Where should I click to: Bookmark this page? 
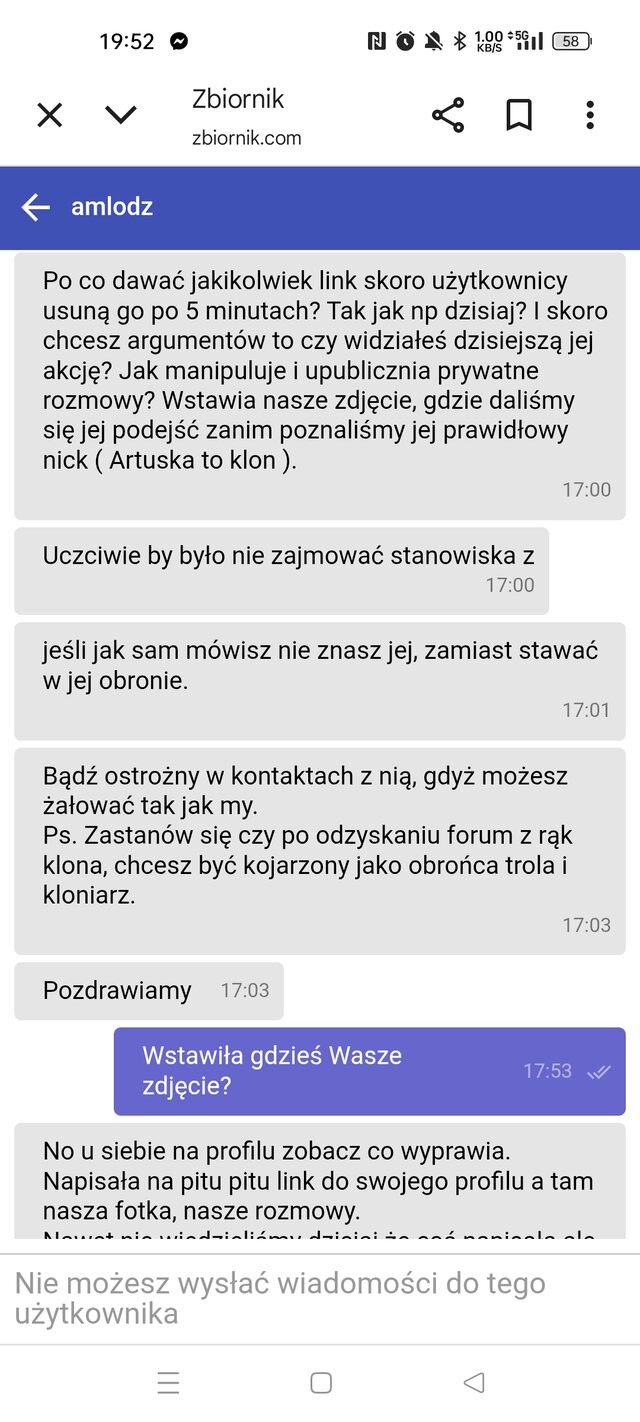point(518,115)
